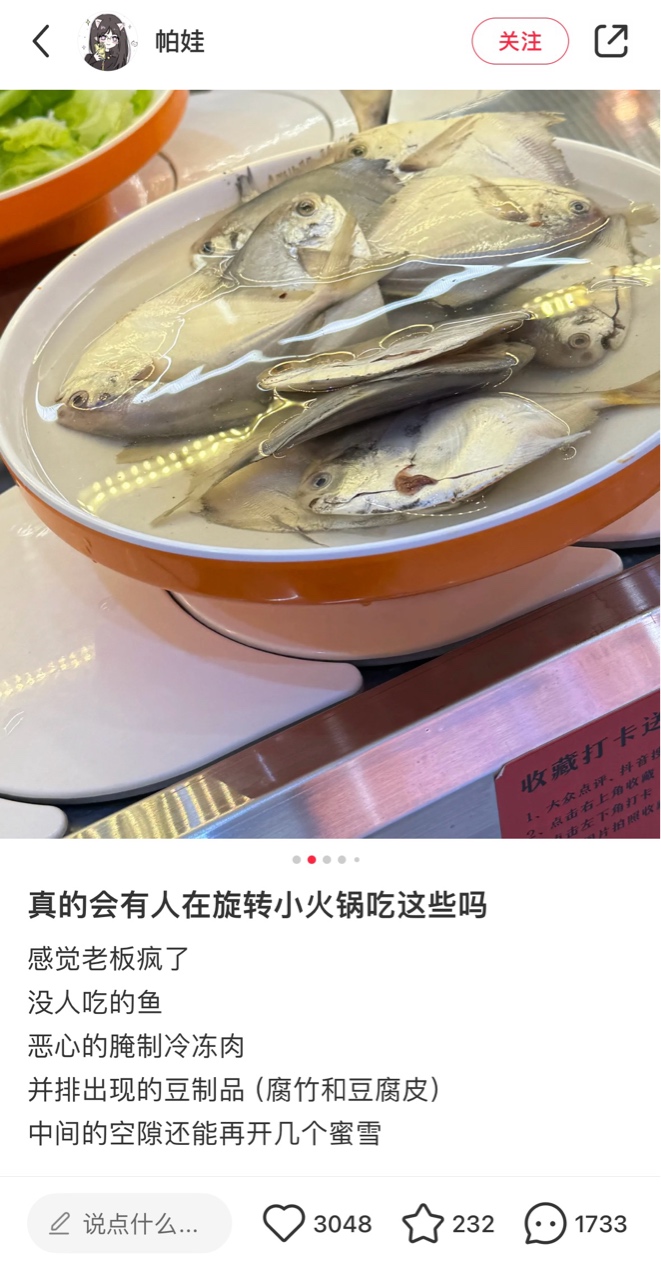661x1280 pixels.
Task: Open the comments via the bubble icon
Action: pos(546,1223)
